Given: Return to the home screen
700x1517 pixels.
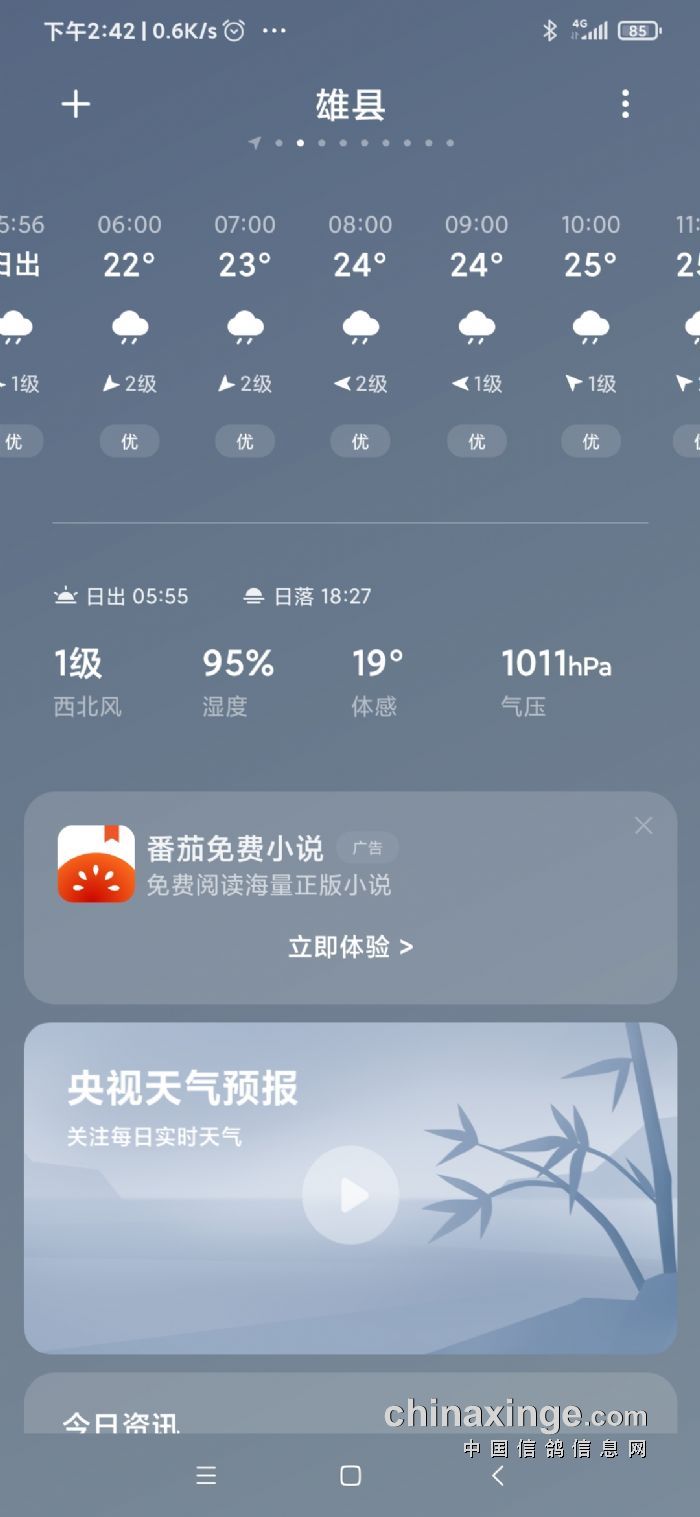Looking at the screenshot, I should pyautogui.click(x=350, y=1476).
